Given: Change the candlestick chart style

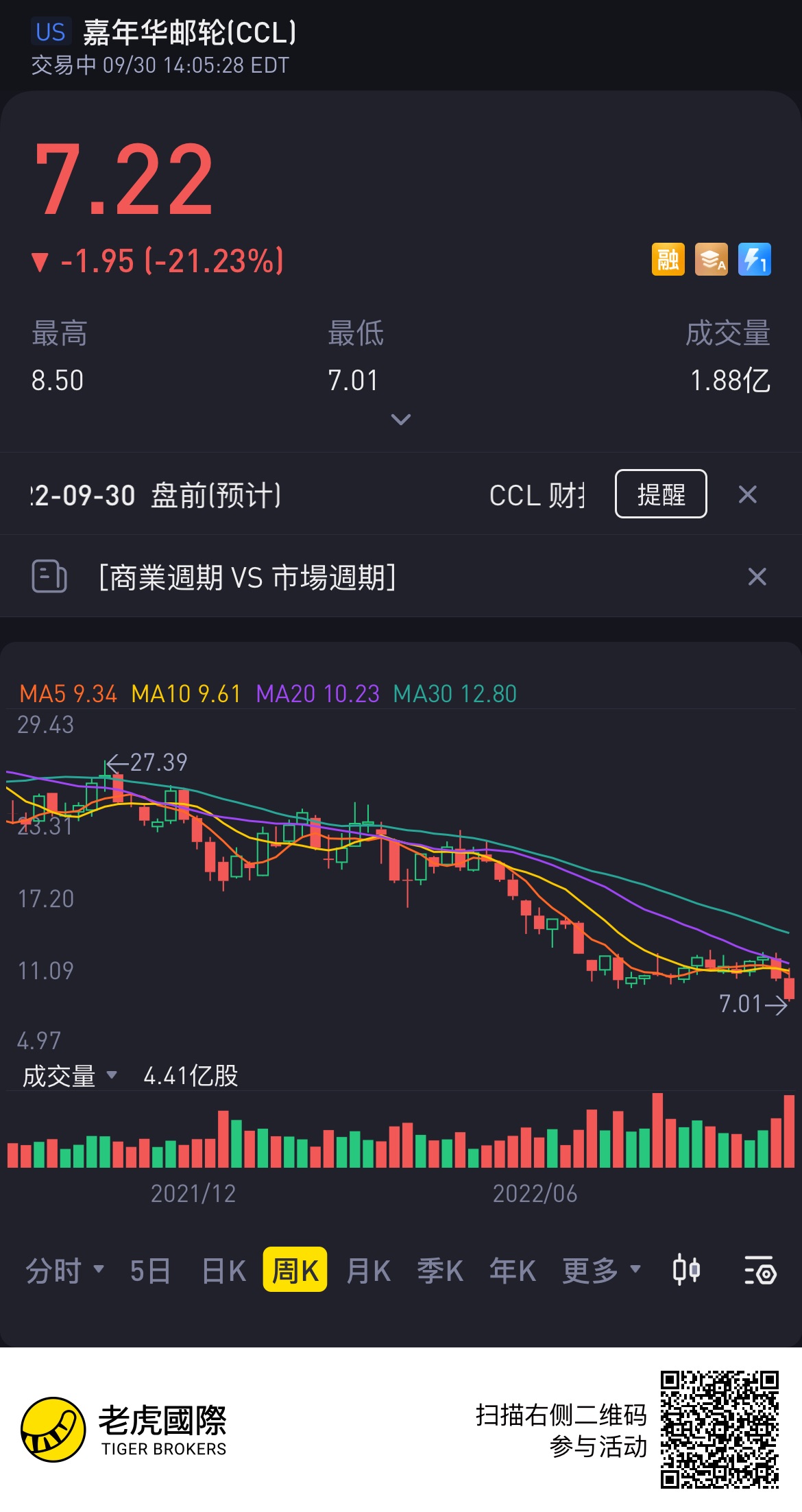Looking at the screenshot, I should coord(685,1270).
